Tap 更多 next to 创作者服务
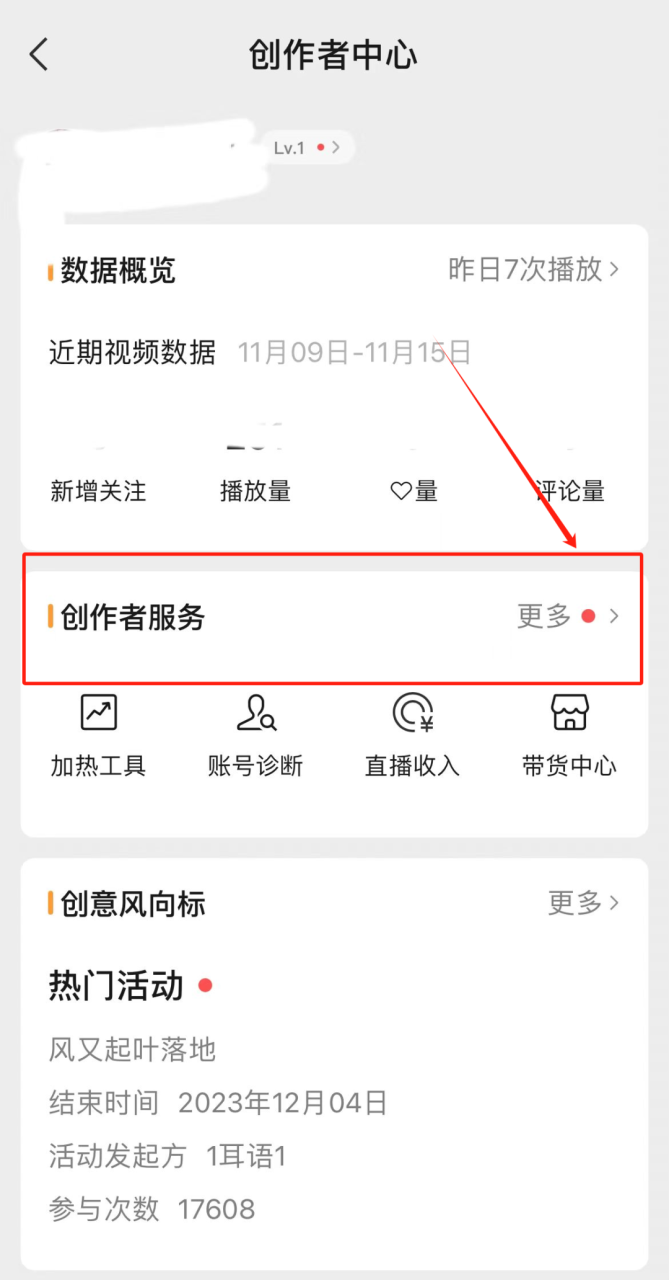 [567, 616]
